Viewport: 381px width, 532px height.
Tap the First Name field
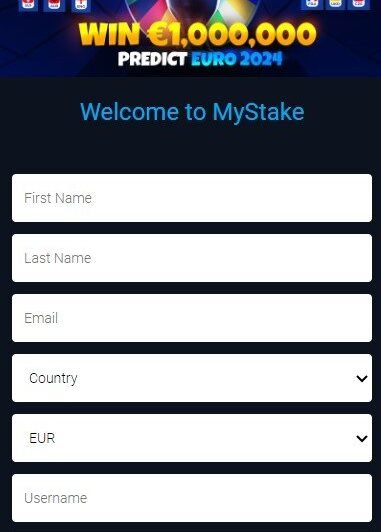pos(192,198)
